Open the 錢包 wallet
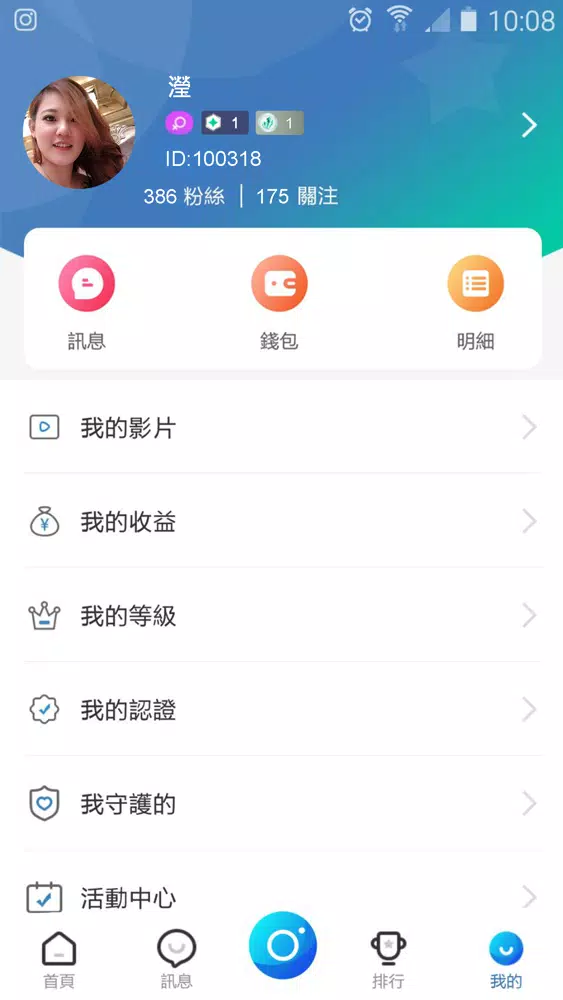Viewport: 563px width, 1000px height. (279, 303)
